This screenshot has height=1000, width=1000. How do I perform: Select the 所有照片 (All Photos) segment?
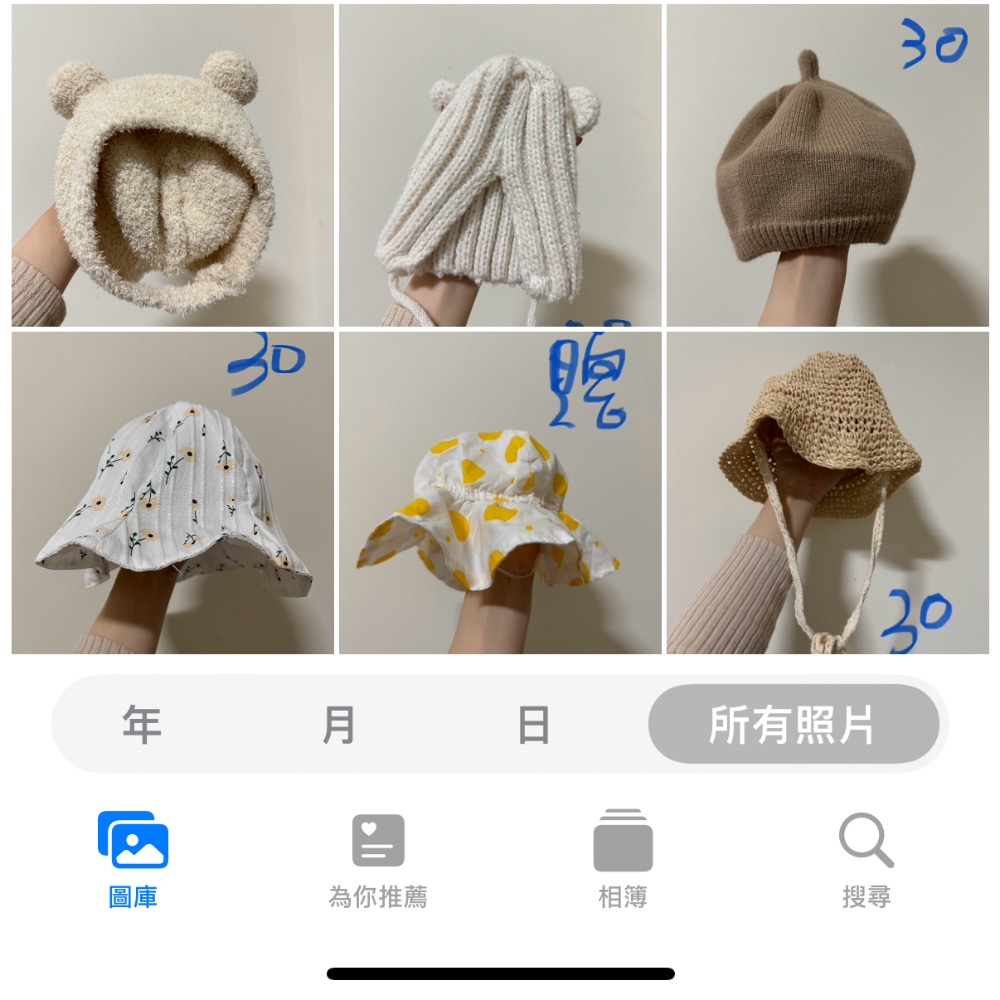793,725
